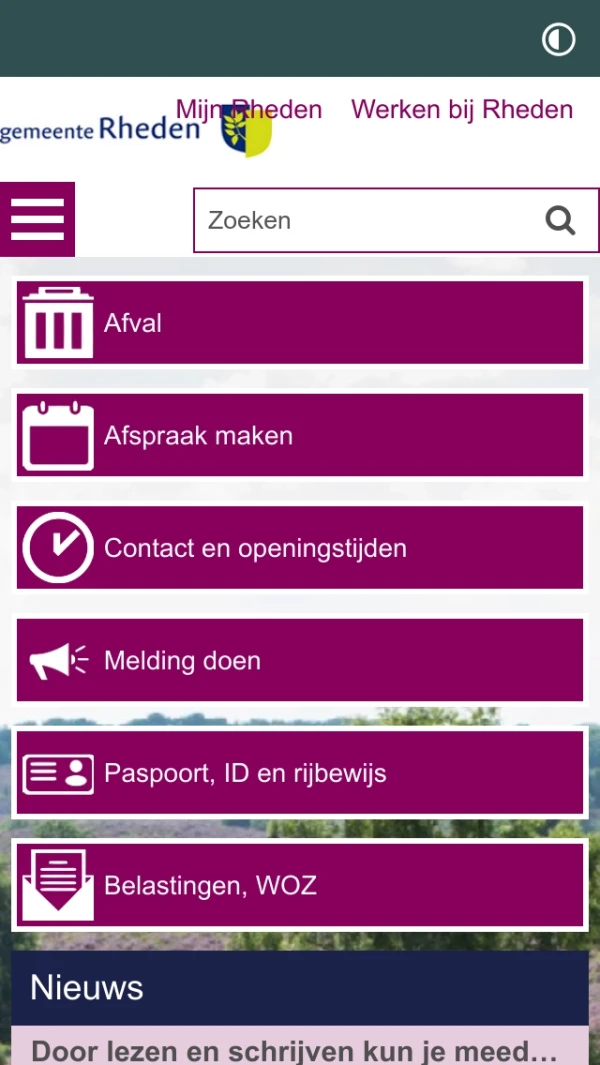Select Afspraak maken
Image resolution: width=600 pixels, height=1065 pixels.
[300, 435]
